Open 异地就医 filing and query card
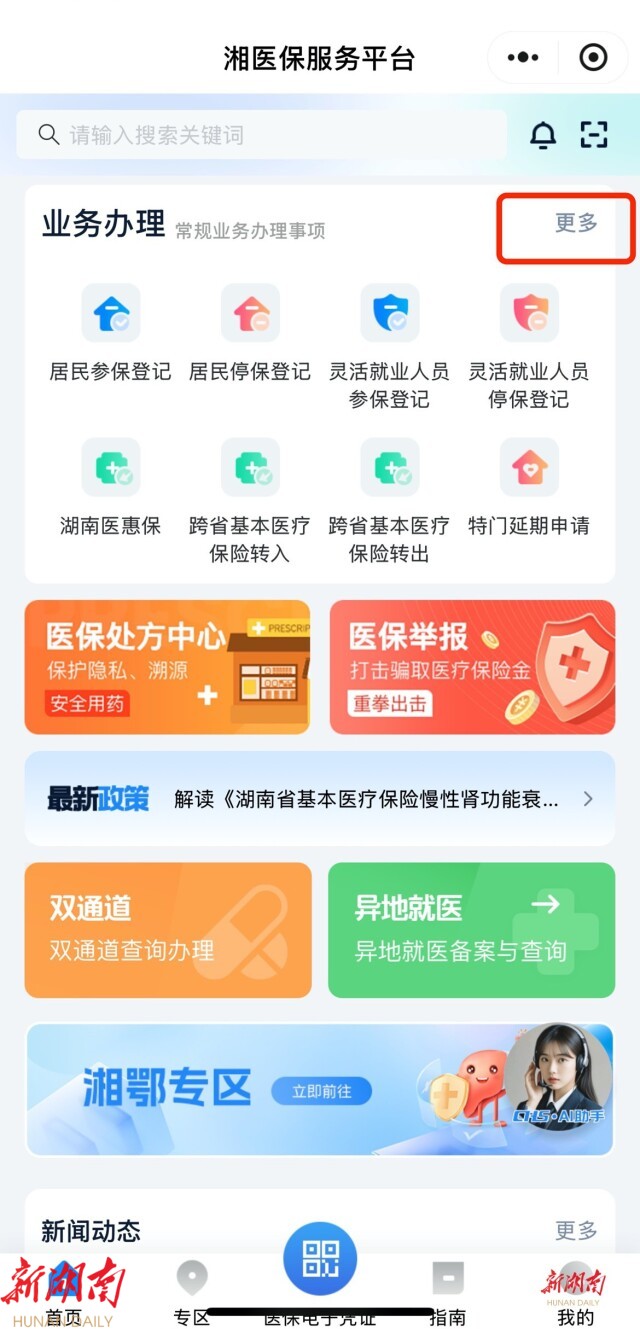 (x=471, y=930)
